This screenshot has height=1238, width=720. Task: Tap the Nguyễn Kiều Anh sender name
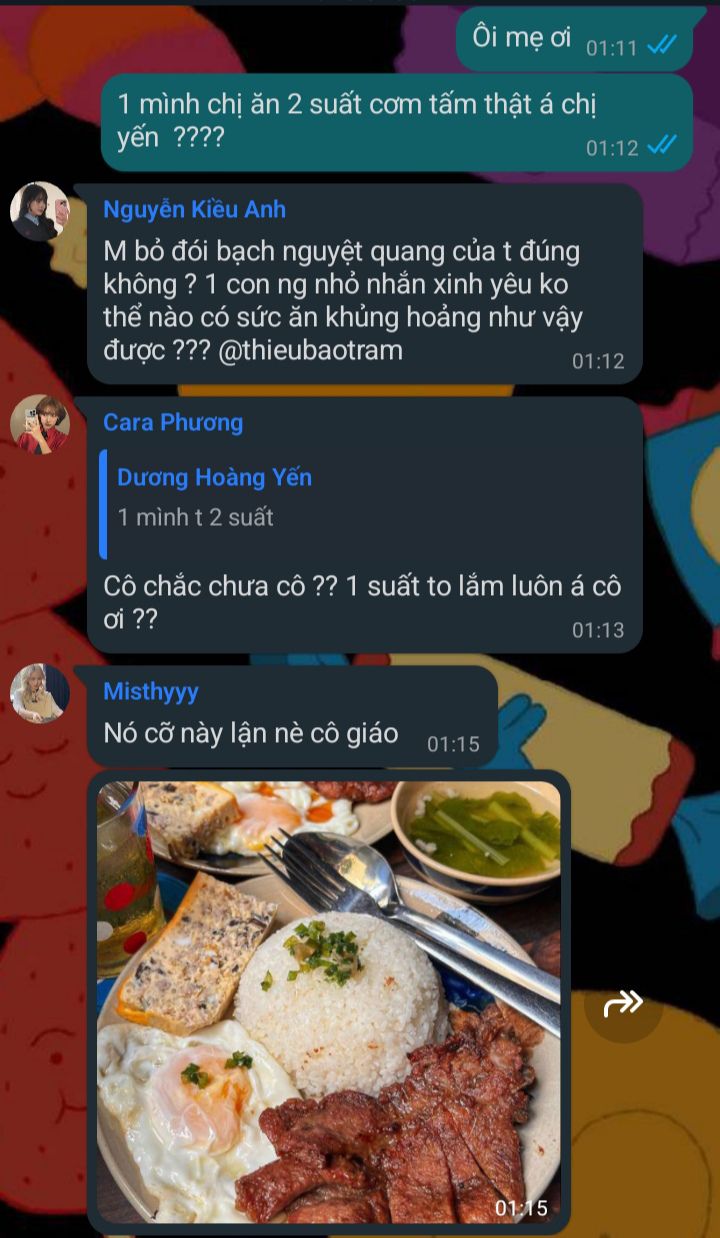coord(194,209)
